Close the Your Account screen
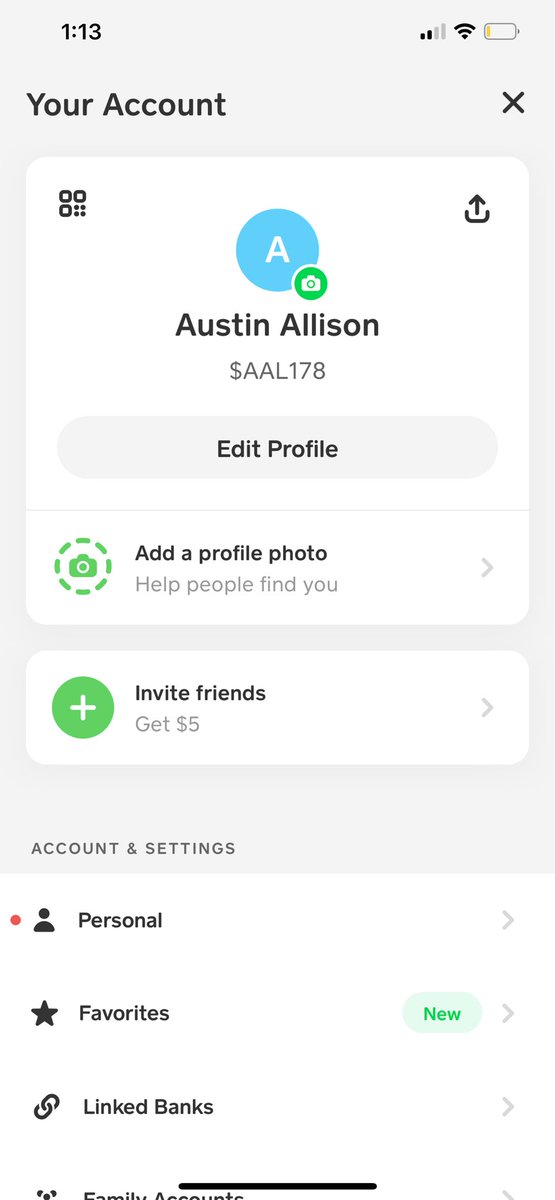The height and width of the screenshot is (1200, 555). pos(513,102)
